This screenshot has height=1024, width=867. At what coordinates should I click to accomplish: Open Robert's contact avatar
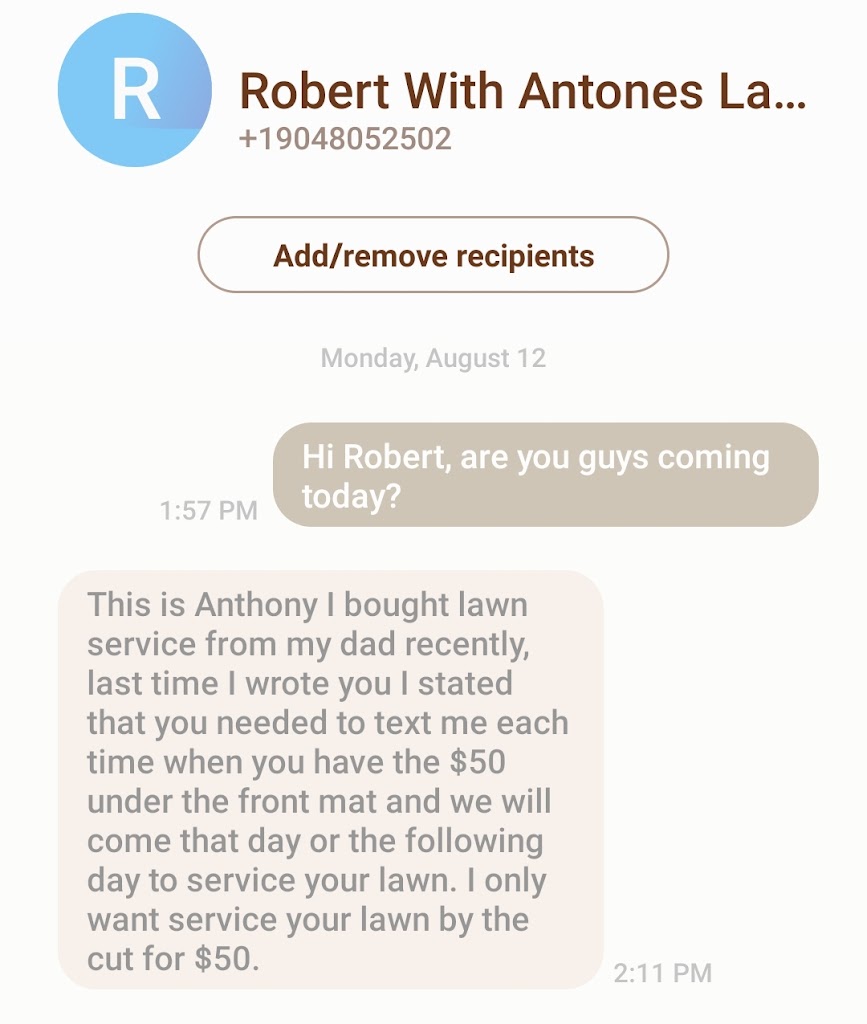tap(135, 91)
